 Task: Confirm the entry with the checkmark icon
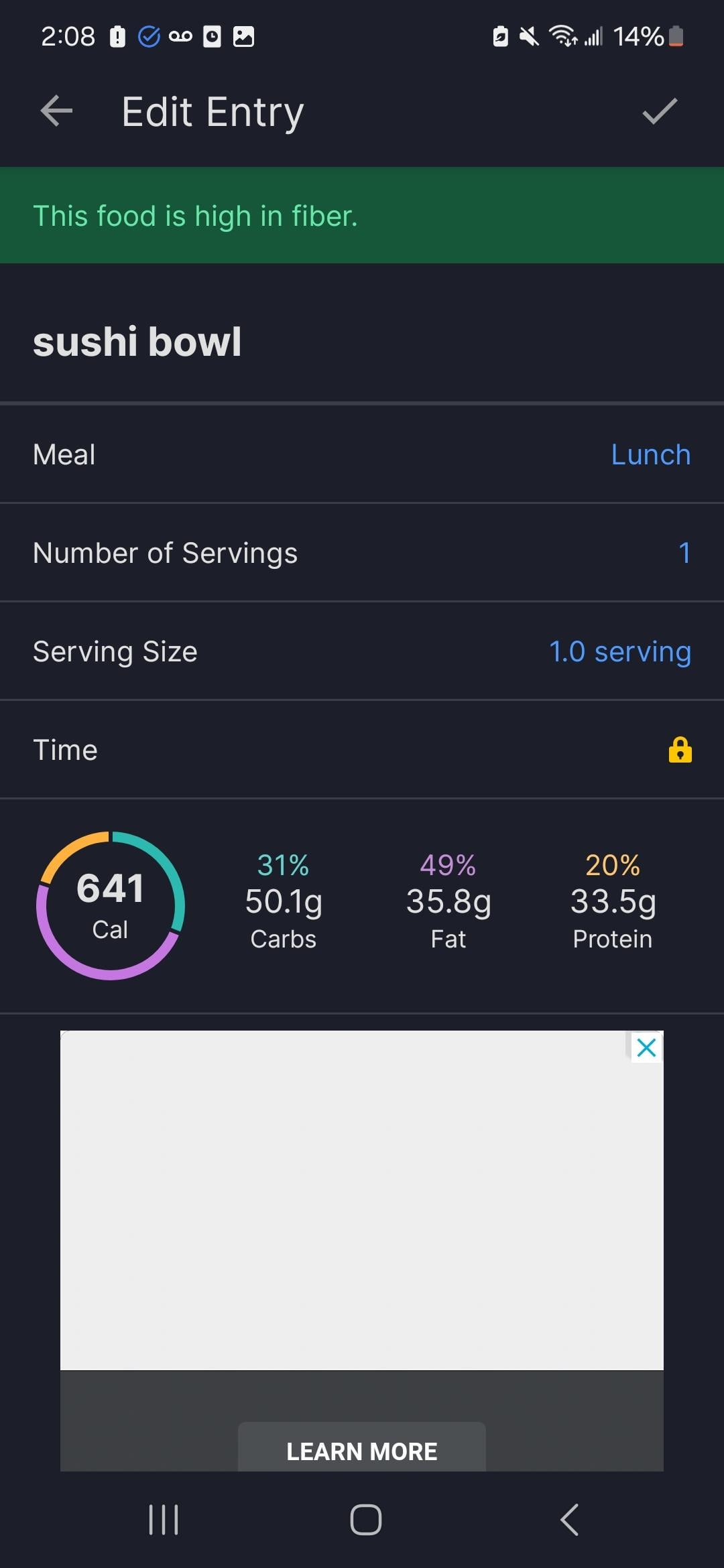pyautogui.click(x=660, y=111)
